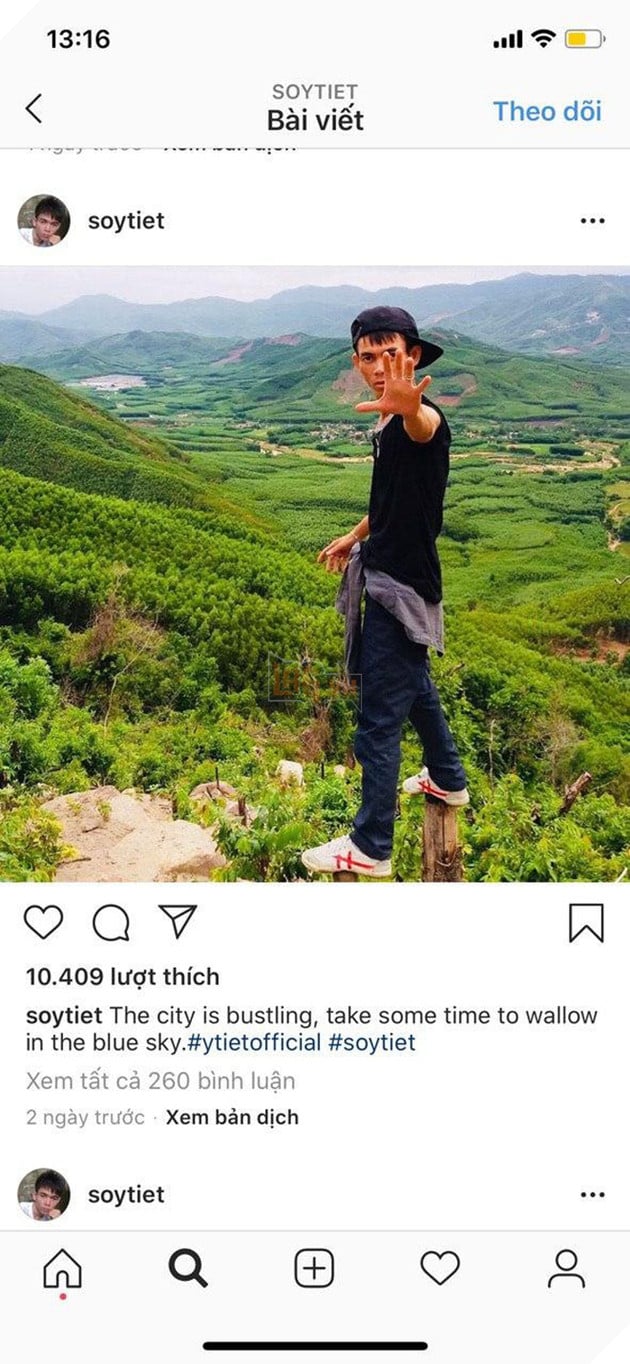Switch to the Profile tab

coord(566,1268)
